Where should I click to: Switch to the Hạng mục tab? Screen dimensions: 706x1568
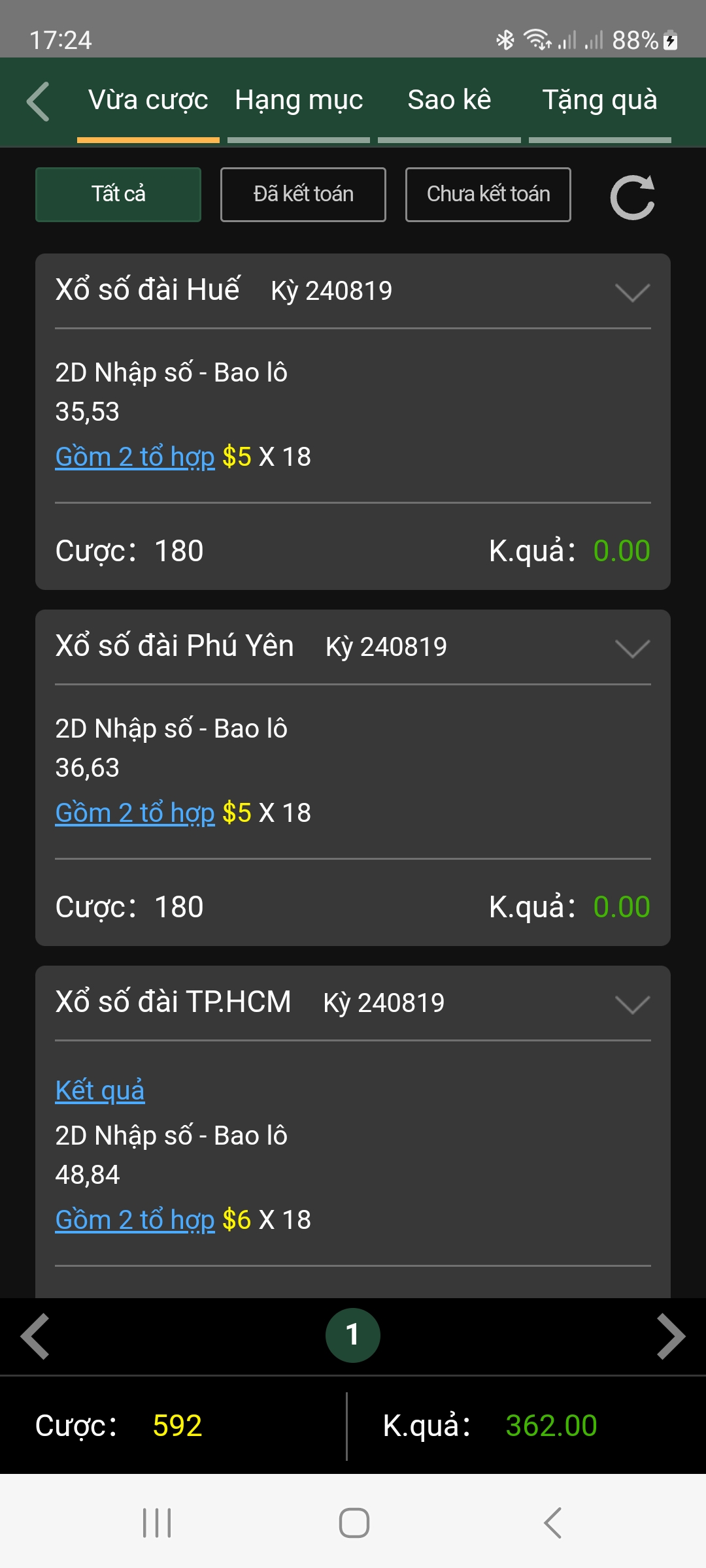pos(299,100)
